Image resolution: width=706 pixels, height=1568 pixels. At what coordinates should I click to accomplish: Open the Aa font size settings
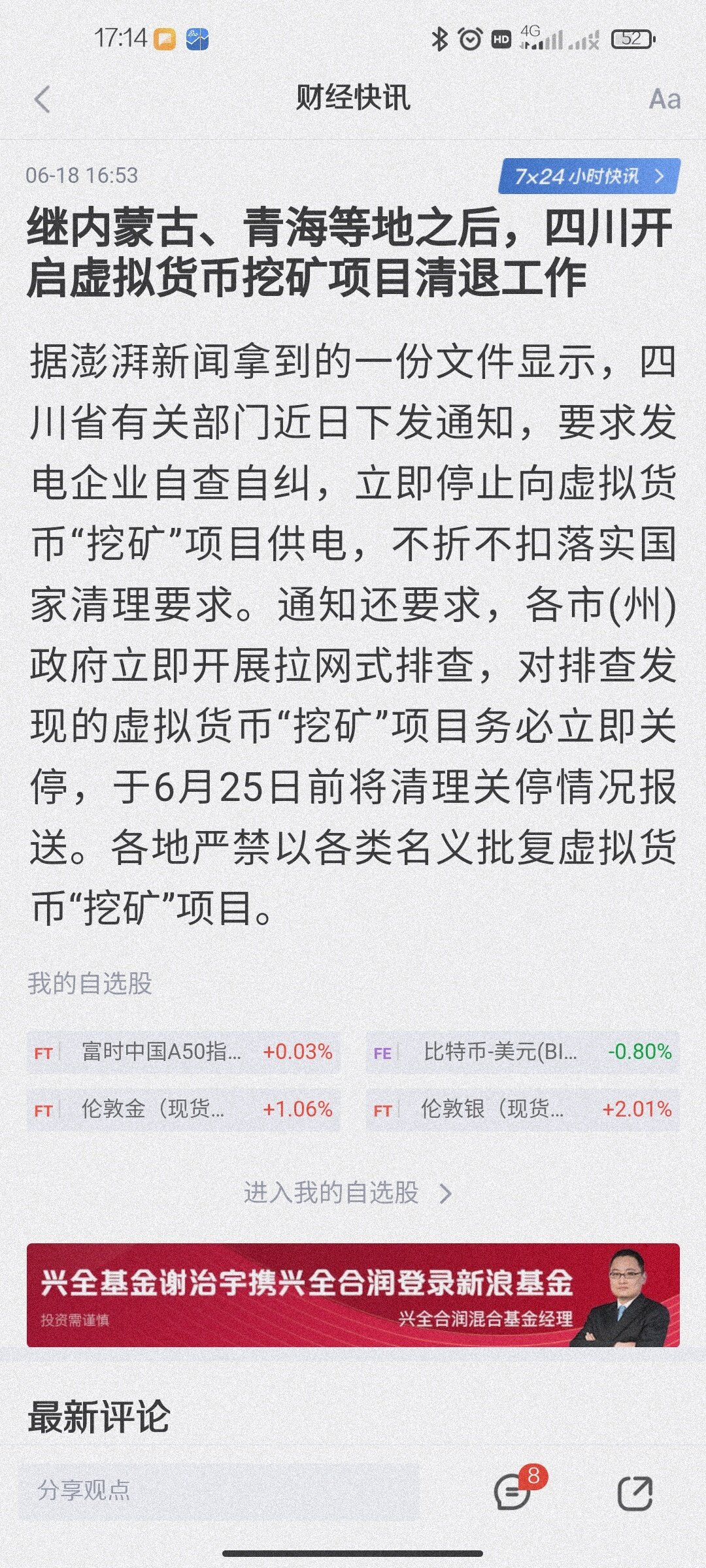coord(664,100)
